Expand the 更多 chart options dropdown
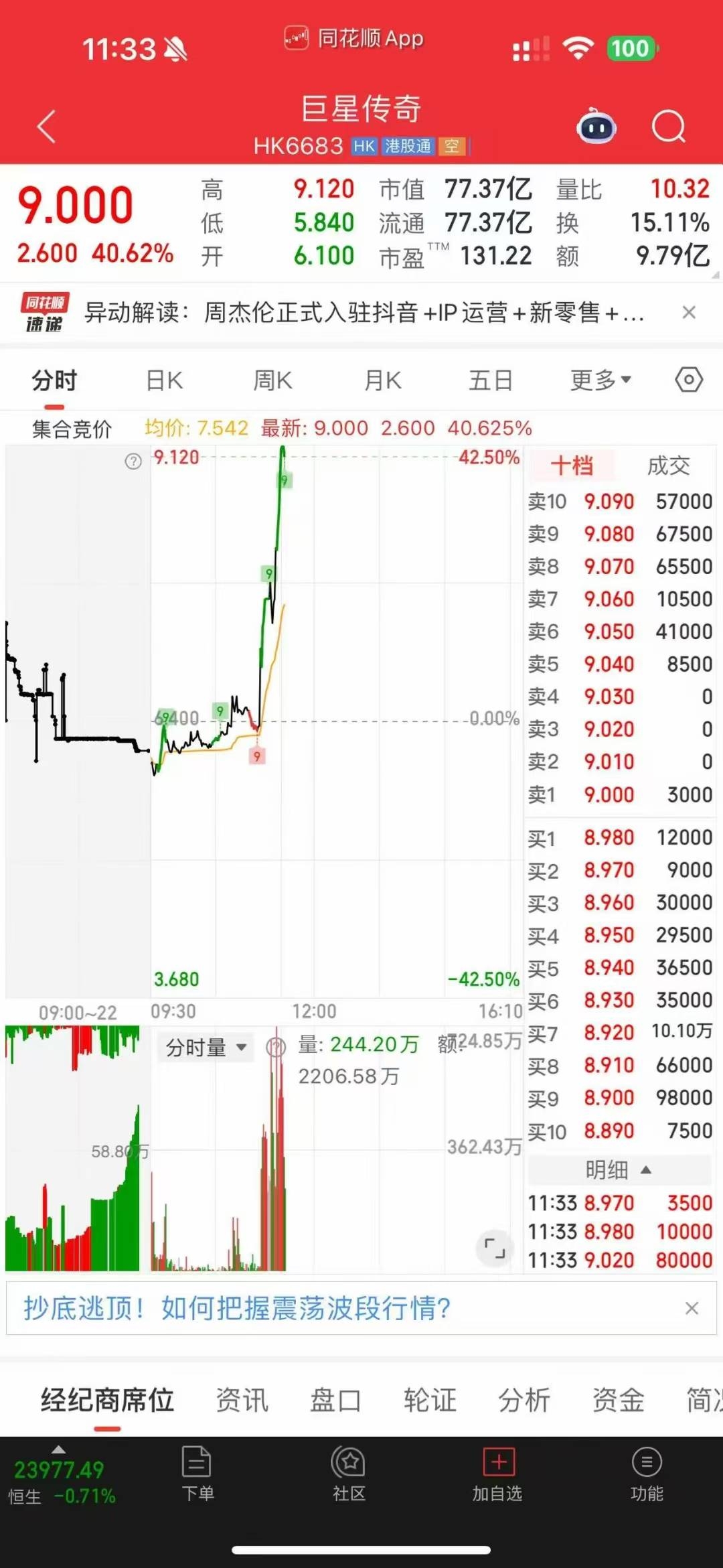This screenshot has width=723, height=1568. pyautogui.click(x=600, y=380)
